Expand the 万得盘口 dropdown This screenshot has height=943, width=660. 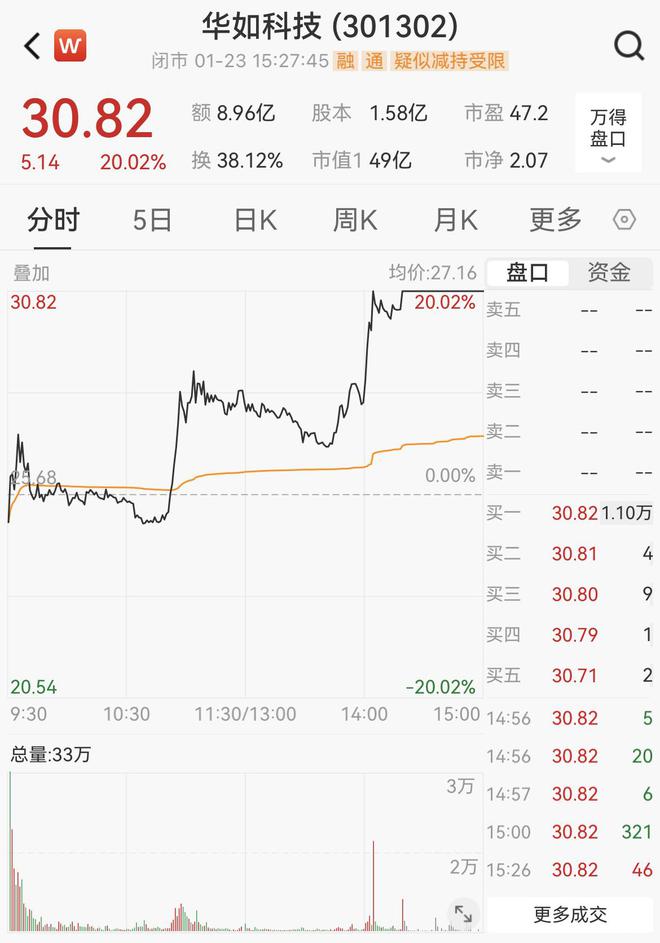tap(608, 133)
